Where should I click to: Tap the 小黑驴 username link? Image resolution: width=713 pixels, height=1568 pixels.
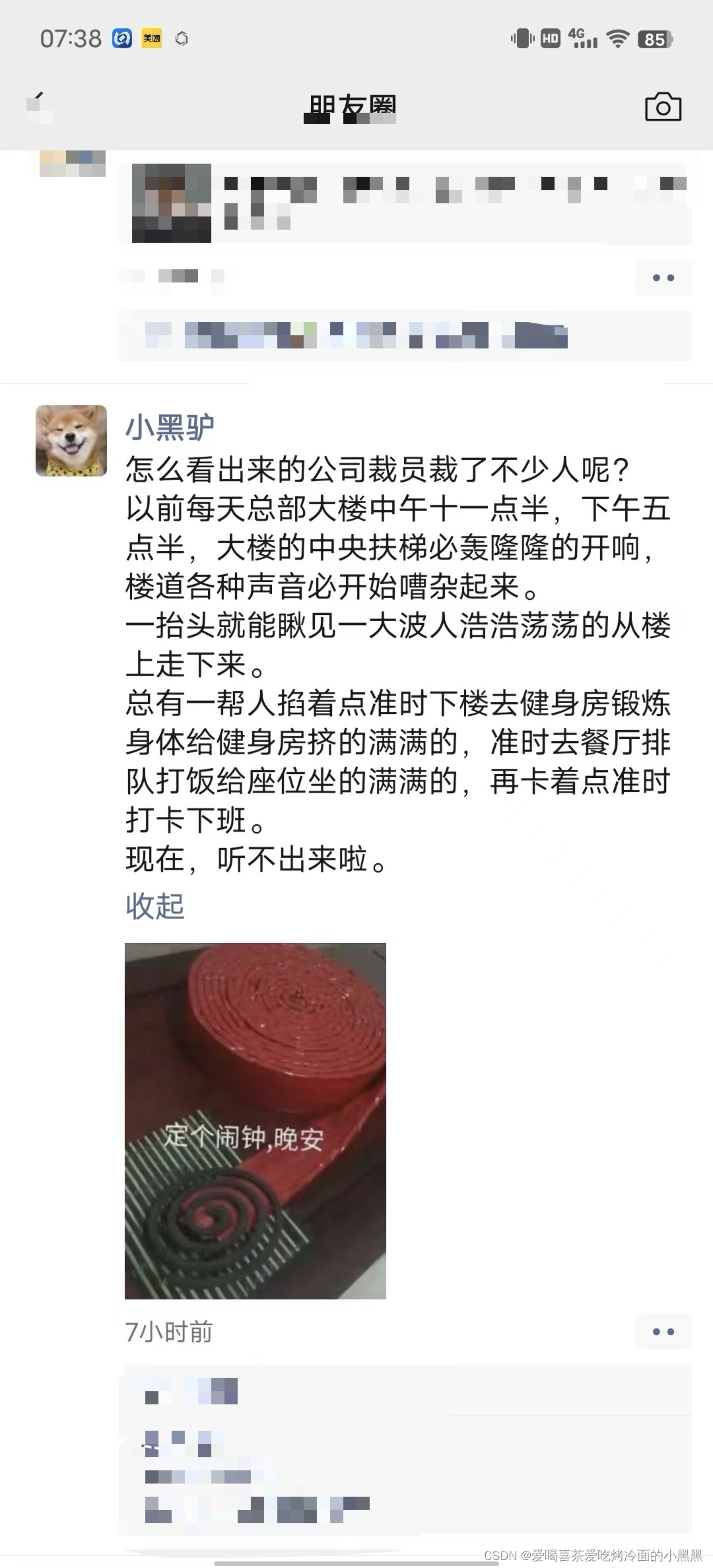(170, 428)
